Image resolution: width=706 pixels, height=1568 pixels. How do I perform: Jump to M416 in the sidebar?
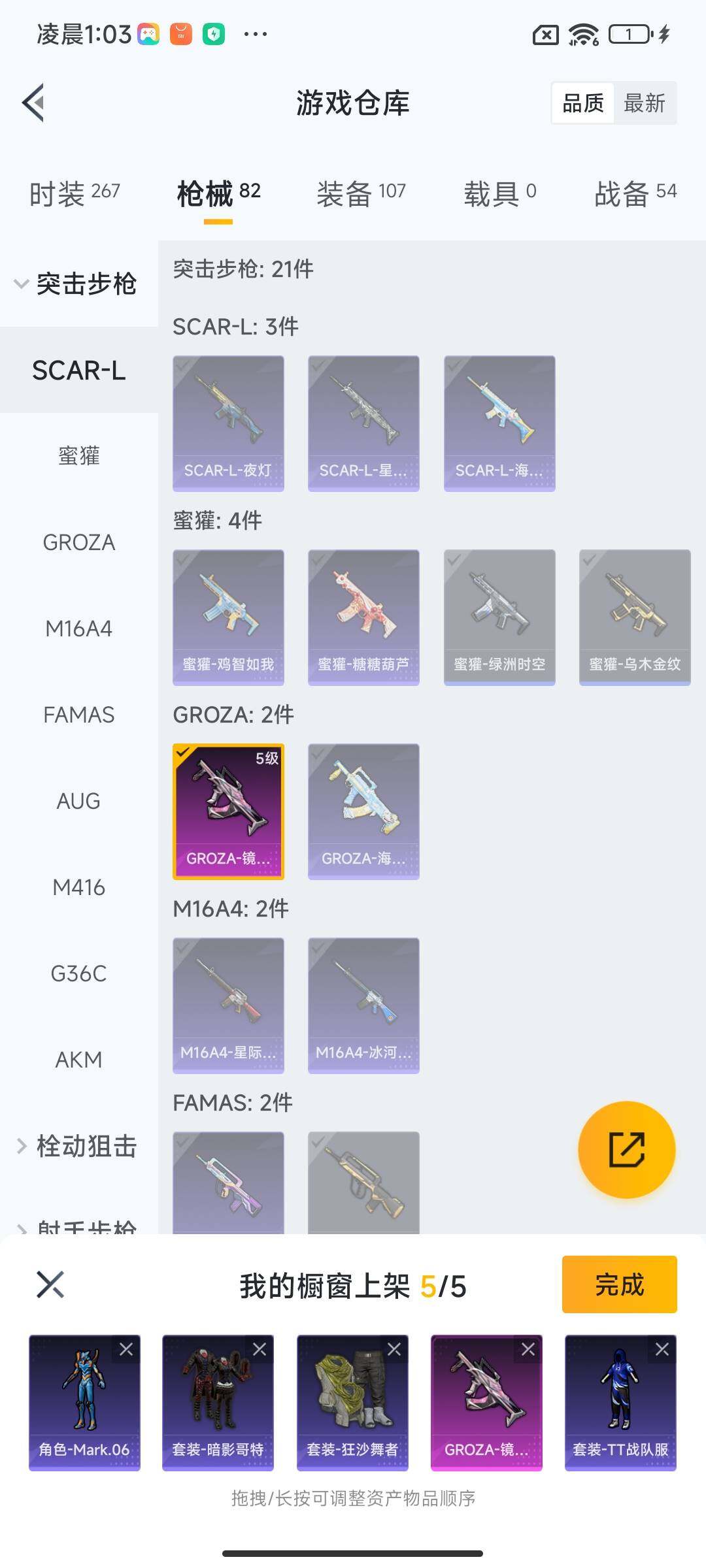click(x=79, y=887)
